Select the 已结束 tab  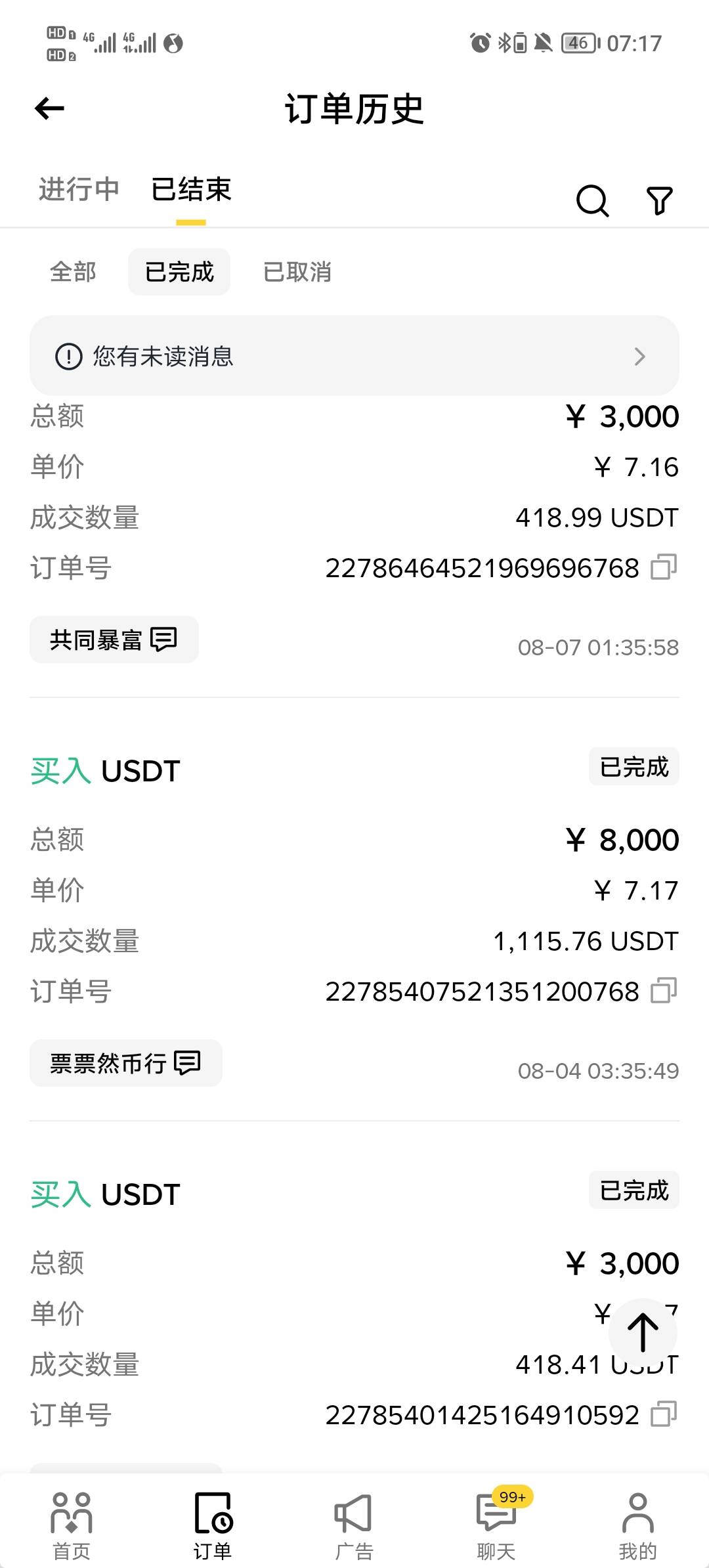click(191, 190)
